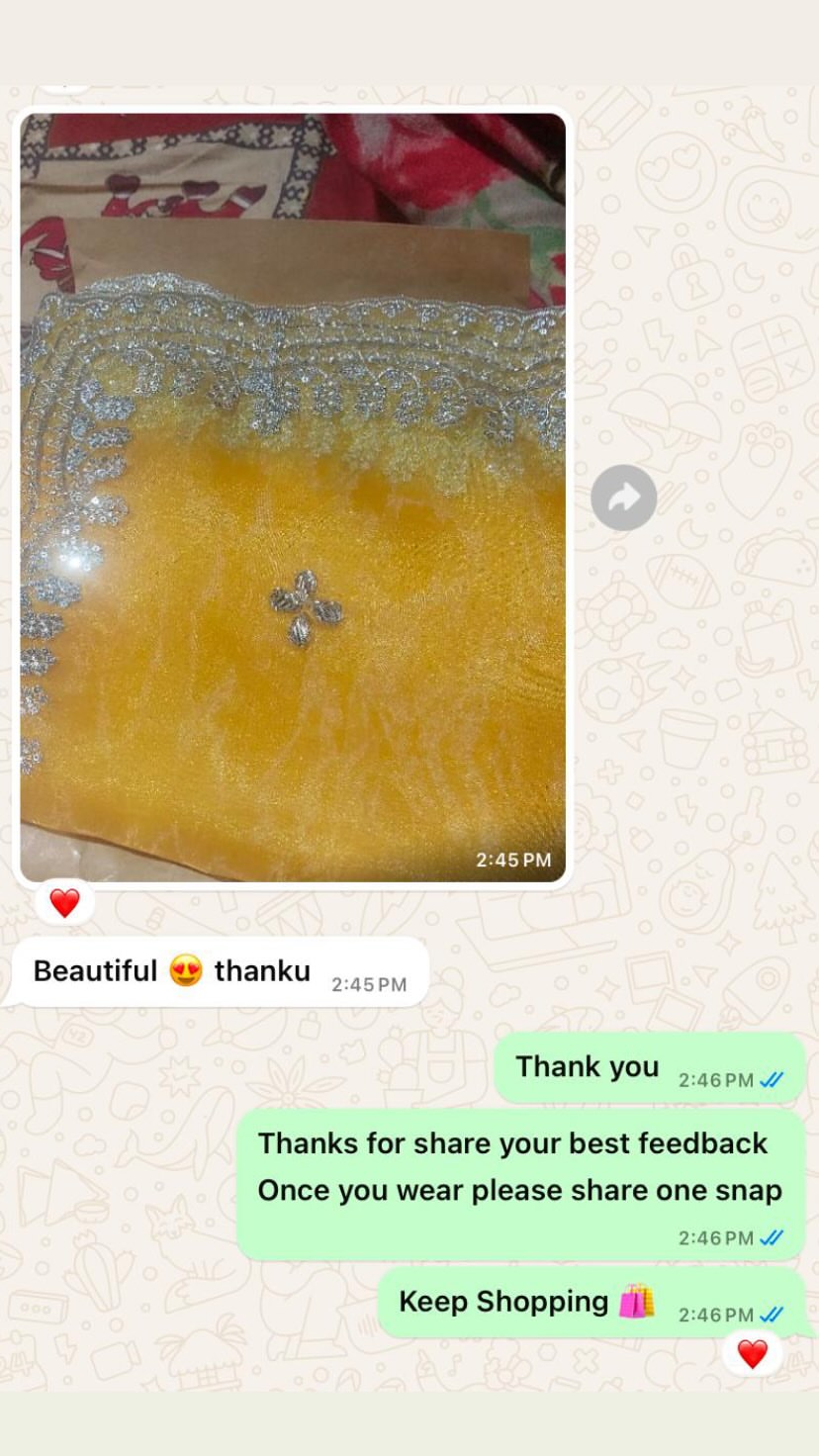Open the yellow fabric photo message
This screenshot has height=1456, width=819.
pos(293,497)
